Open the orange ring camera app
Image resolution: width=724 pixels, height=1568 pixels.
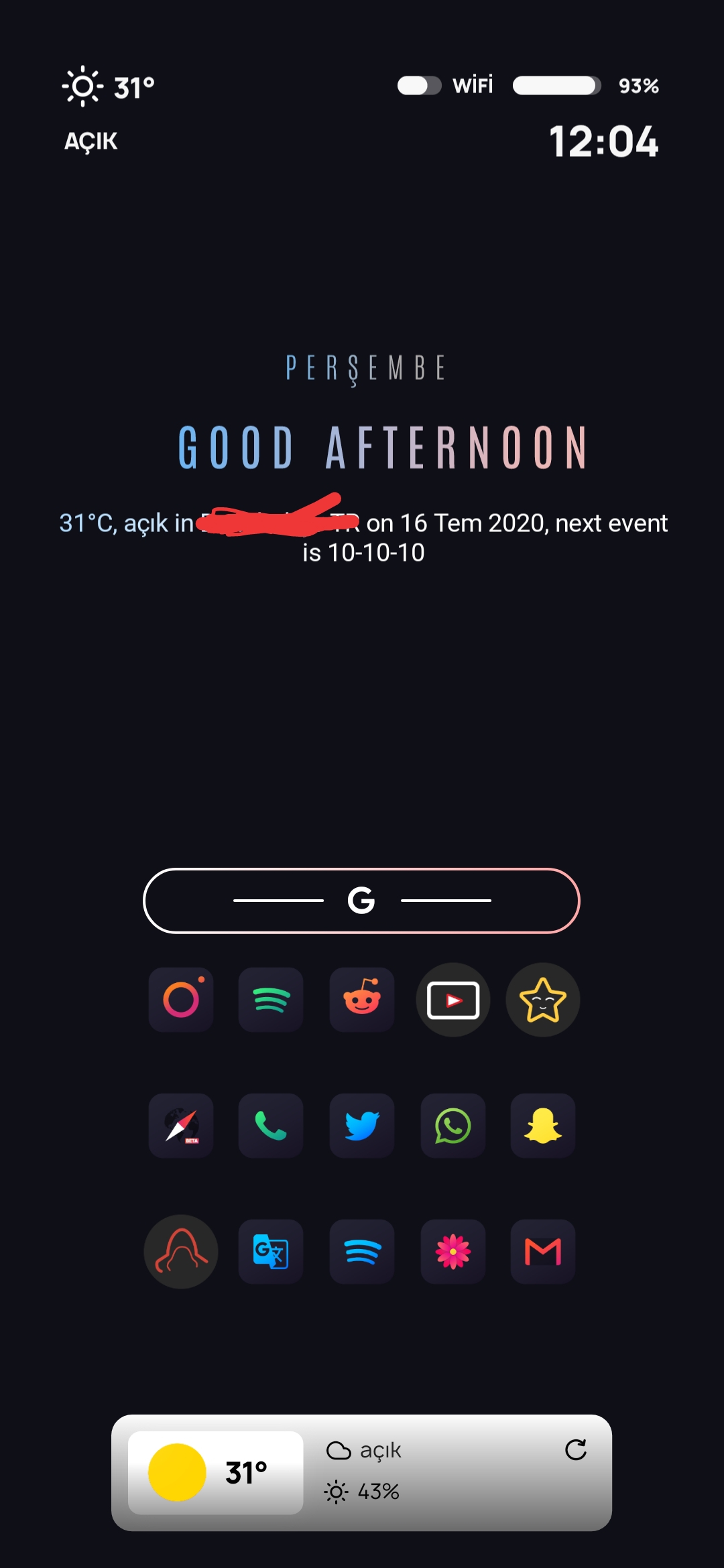click(181, 1000)
